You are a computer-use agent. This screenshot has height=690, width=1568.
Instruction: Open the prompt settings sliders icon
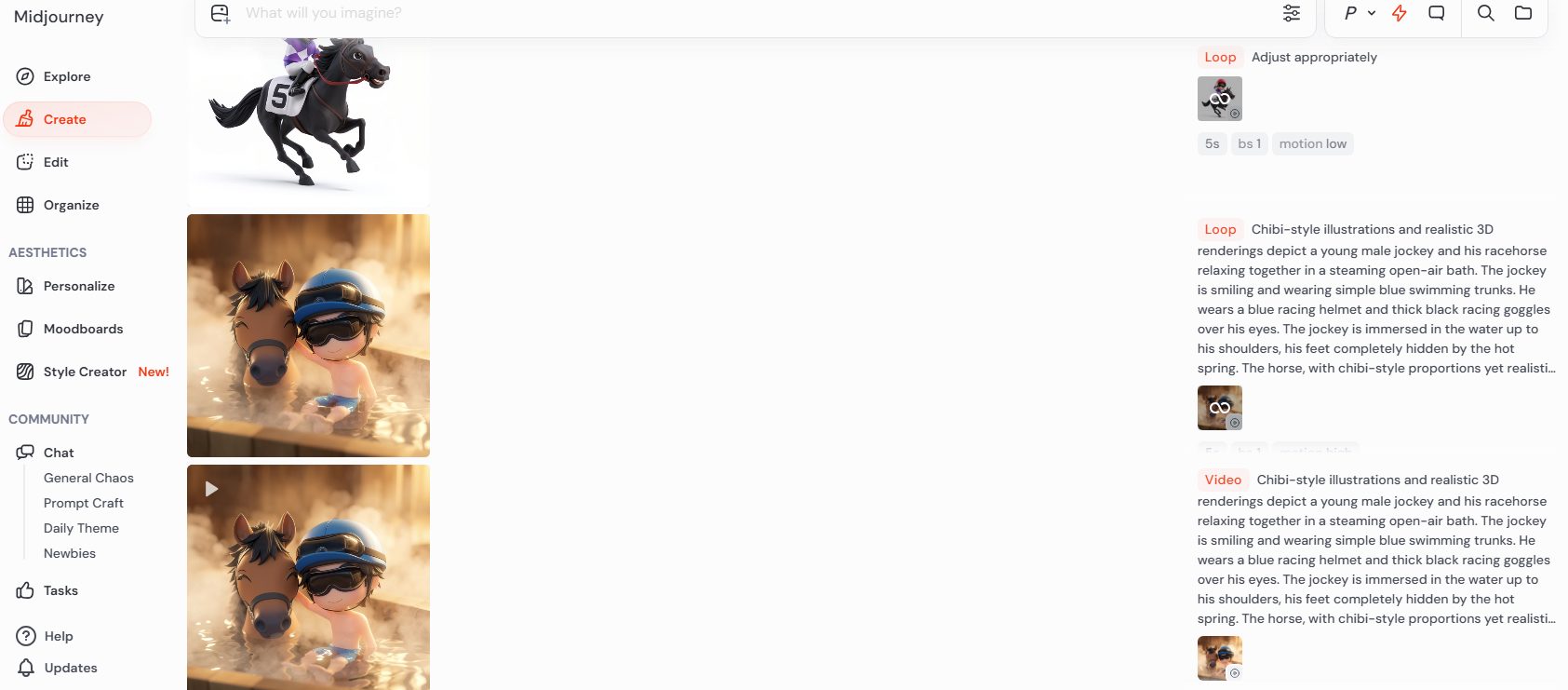click(x=1292, y=13)
